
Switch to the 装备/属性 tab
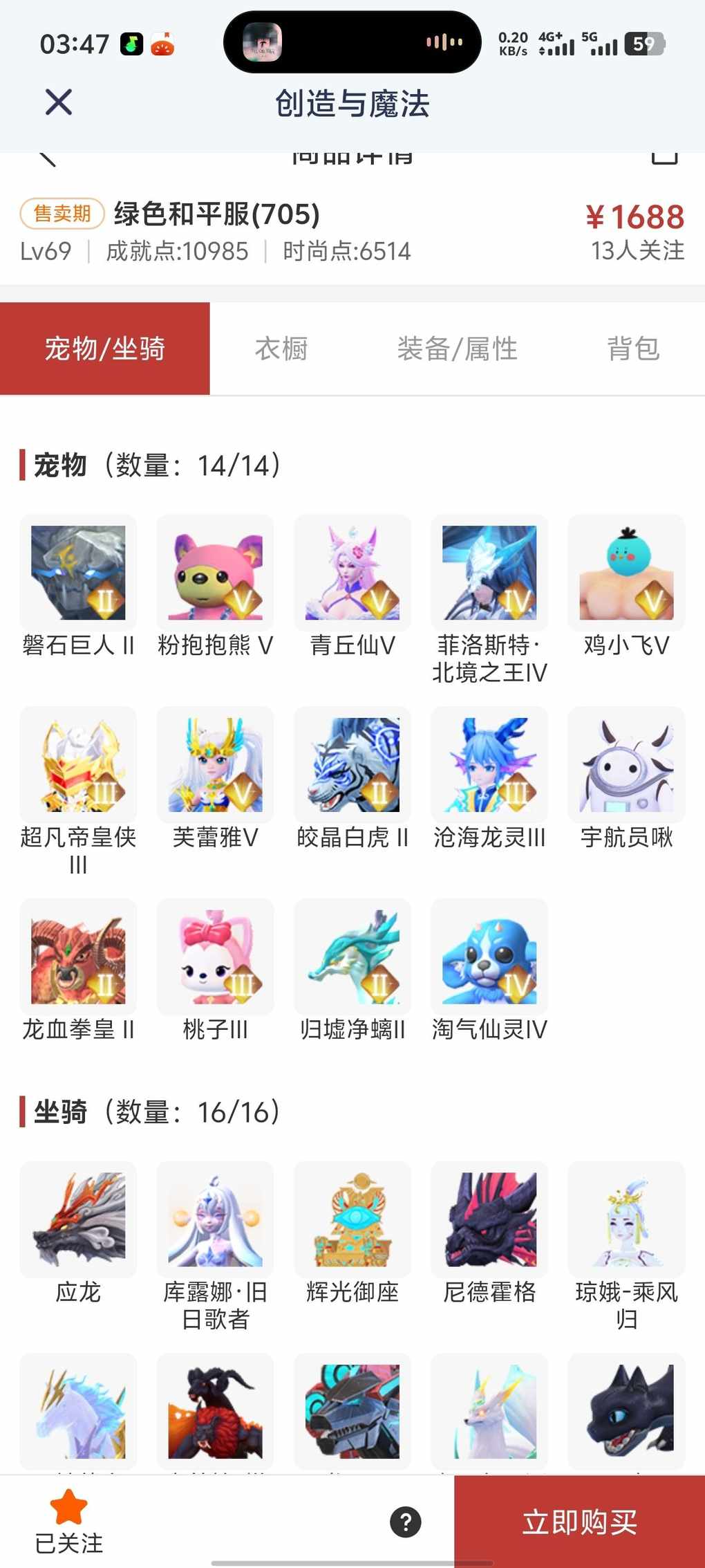pos(457,349)
